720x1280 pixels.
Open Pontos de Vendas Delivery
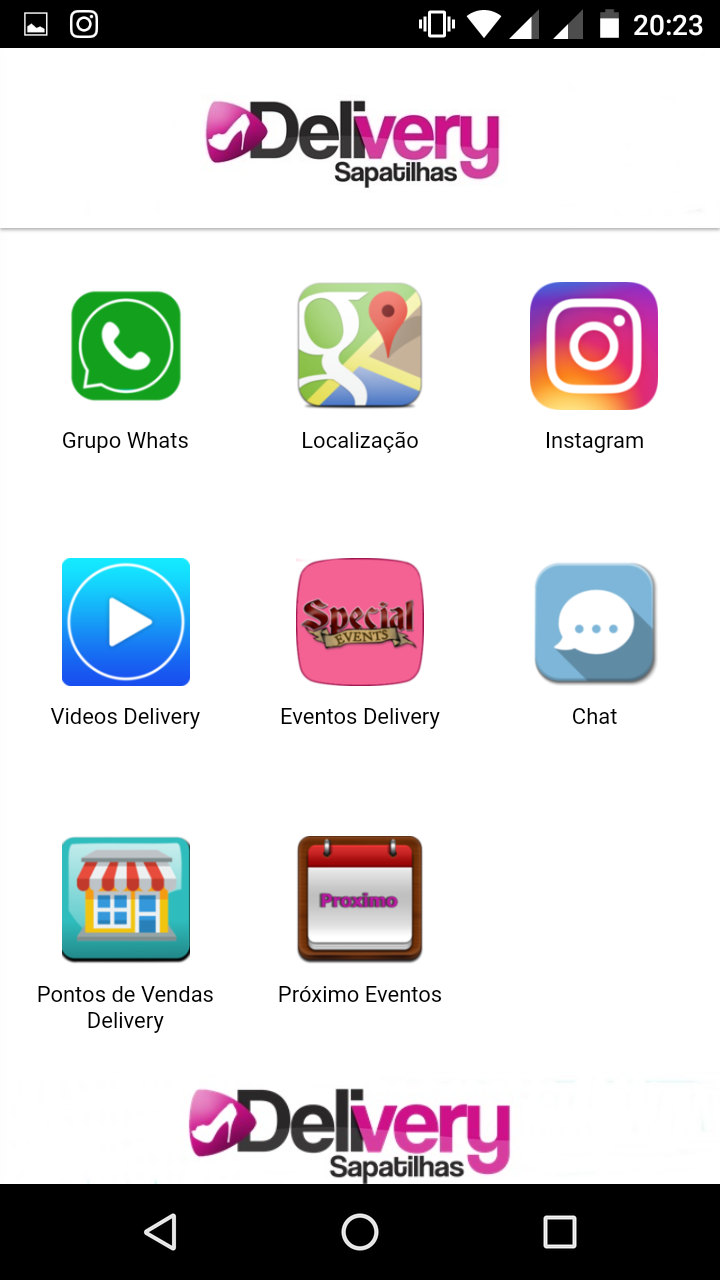click(x=125, y=899)
